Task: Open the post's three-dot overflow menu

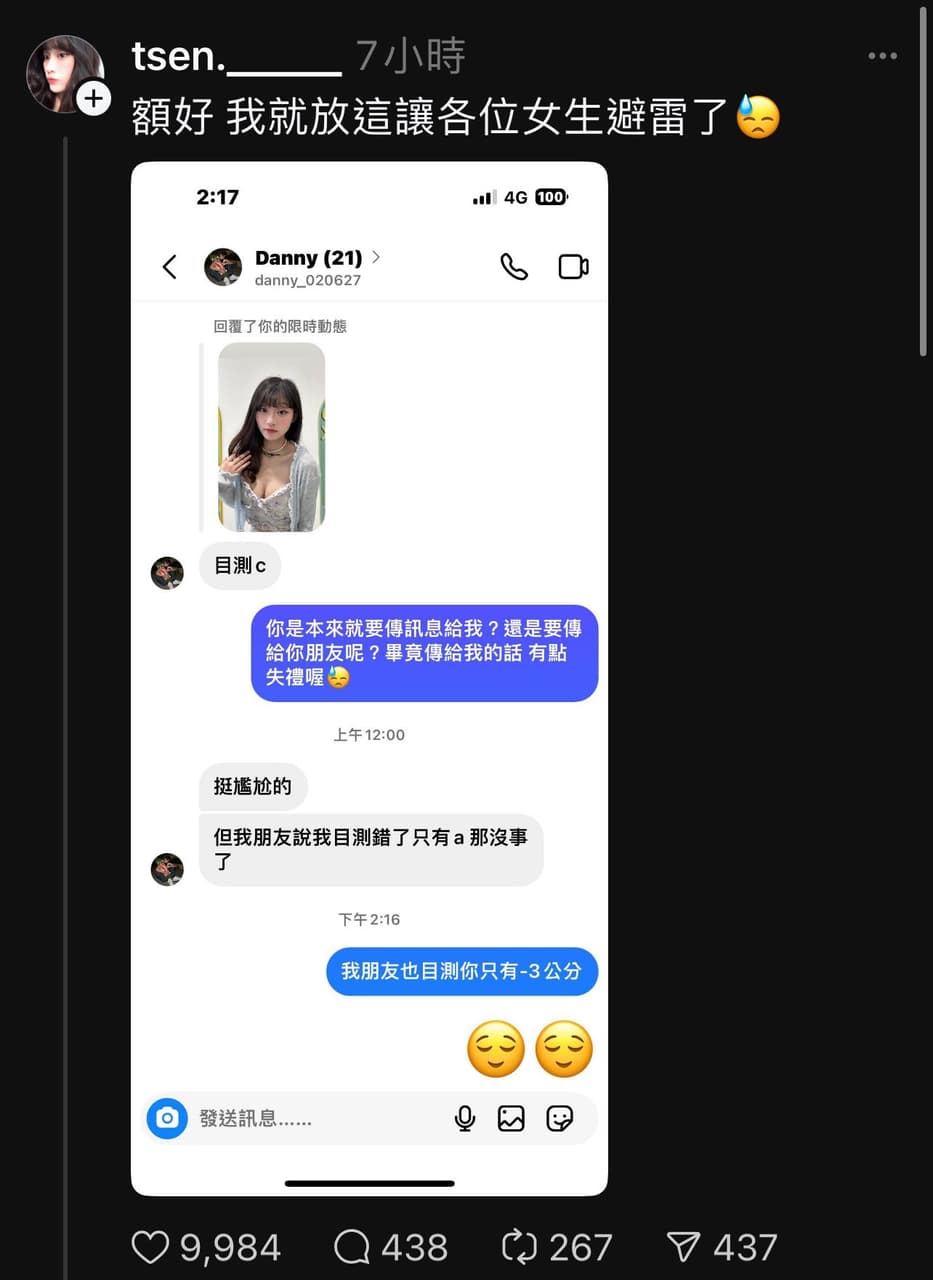Action: [882, 56]
